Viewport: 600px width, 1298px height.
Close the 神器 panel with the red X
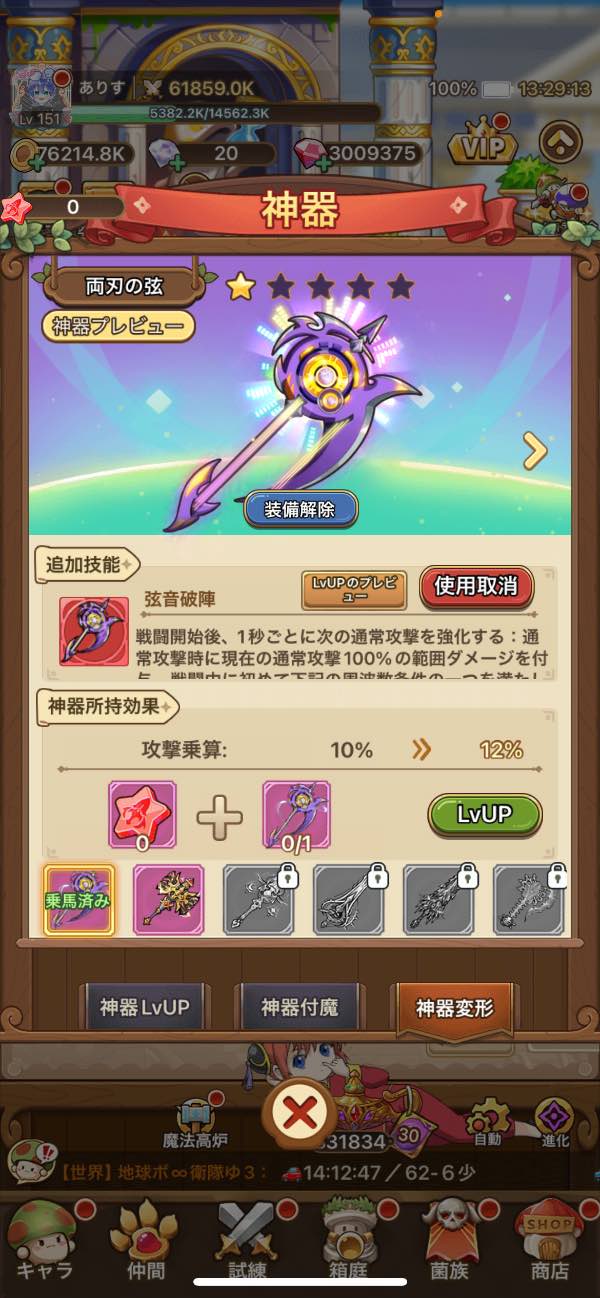(300, 1111)
